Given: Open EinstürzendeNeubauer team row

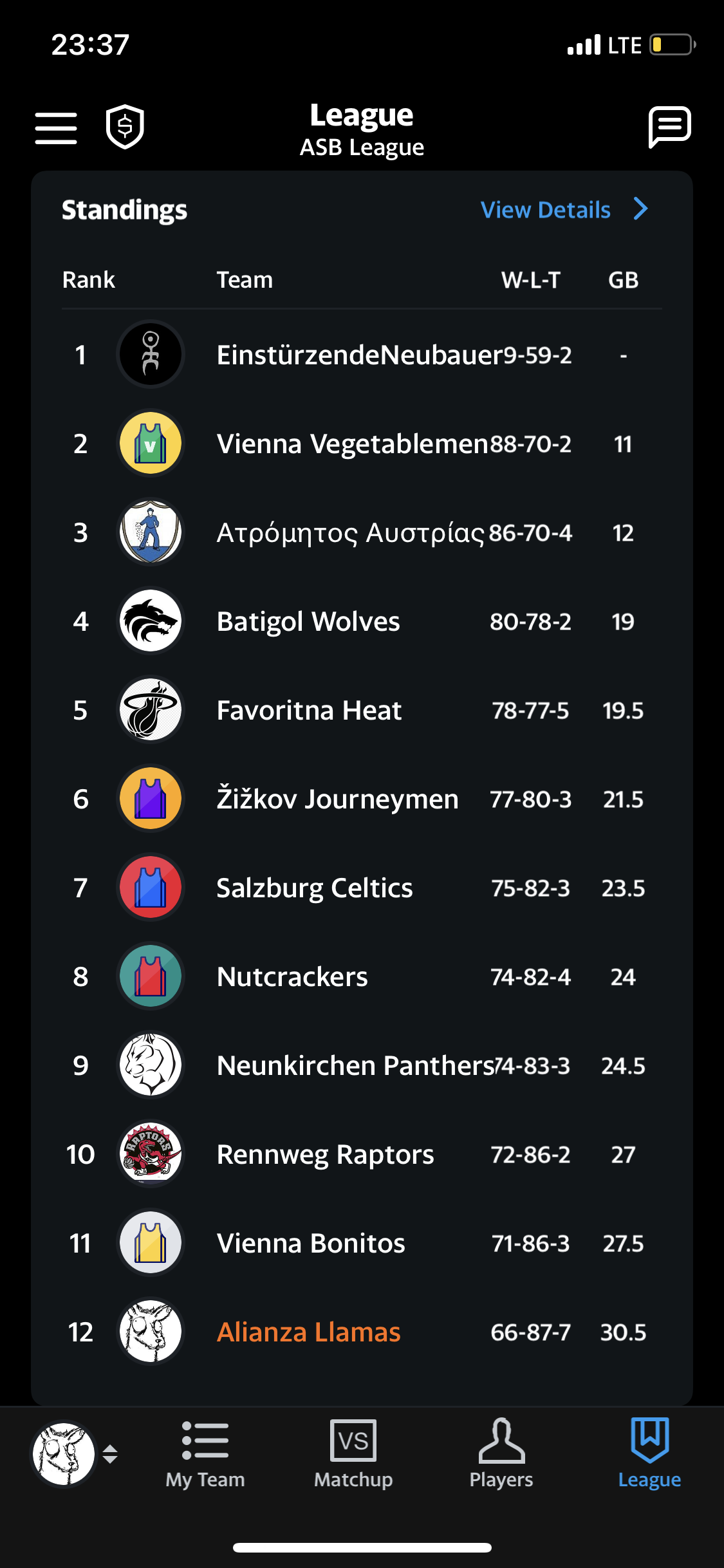Looking at the screenshot, I should [362, 355].
